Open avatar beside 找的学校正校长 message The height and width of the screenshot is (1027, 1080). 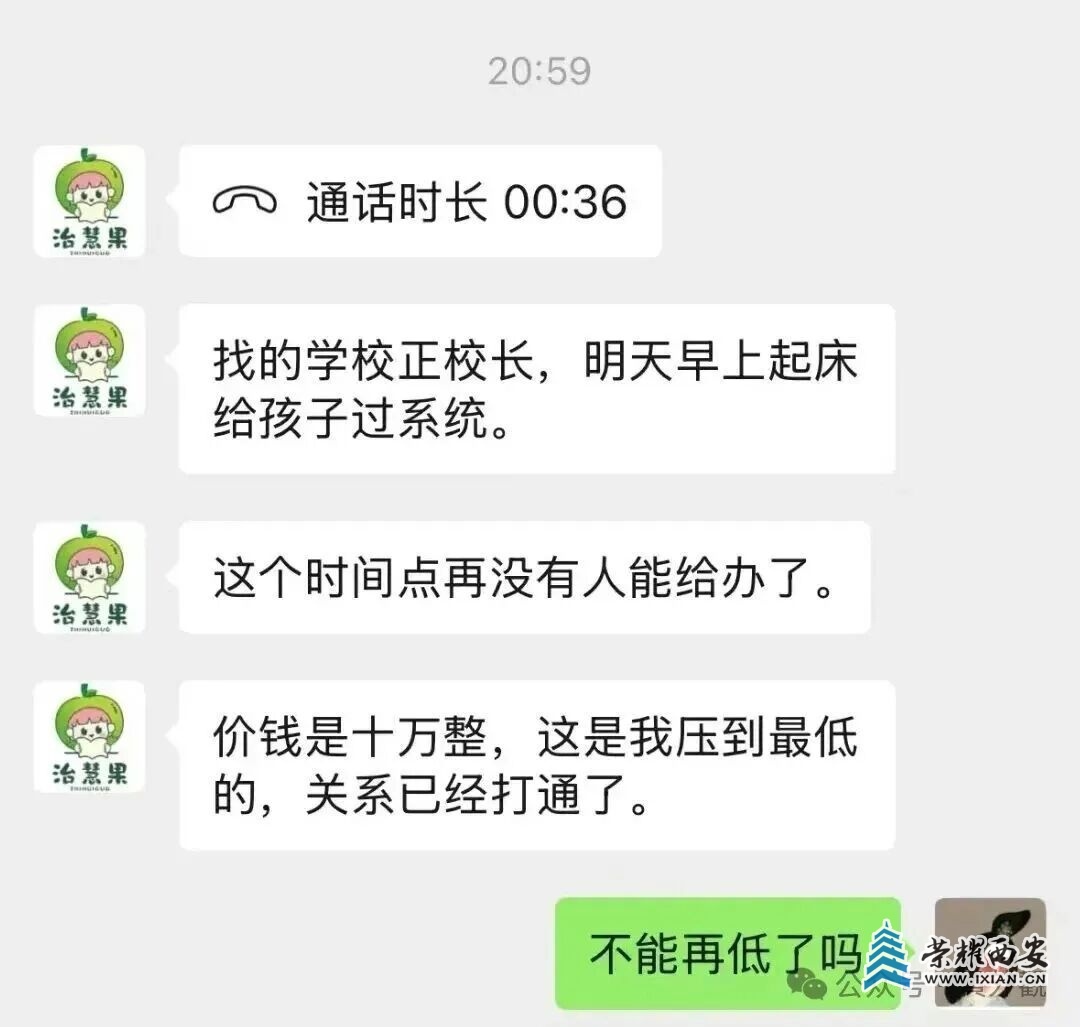tap(89, 361)
